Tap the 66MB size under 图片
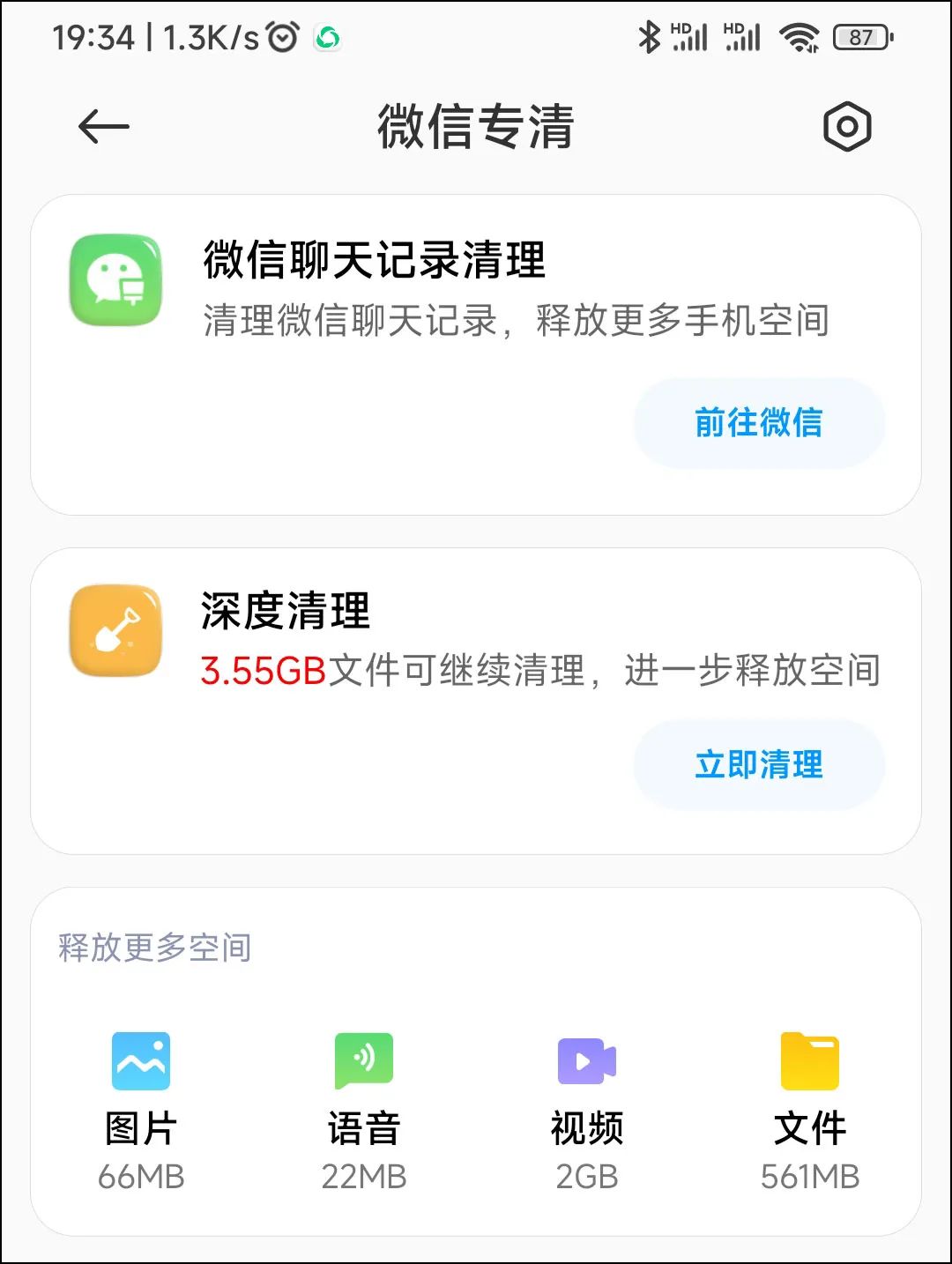The height and width of the screenshot is (1264, 952). click(139, 1176)
